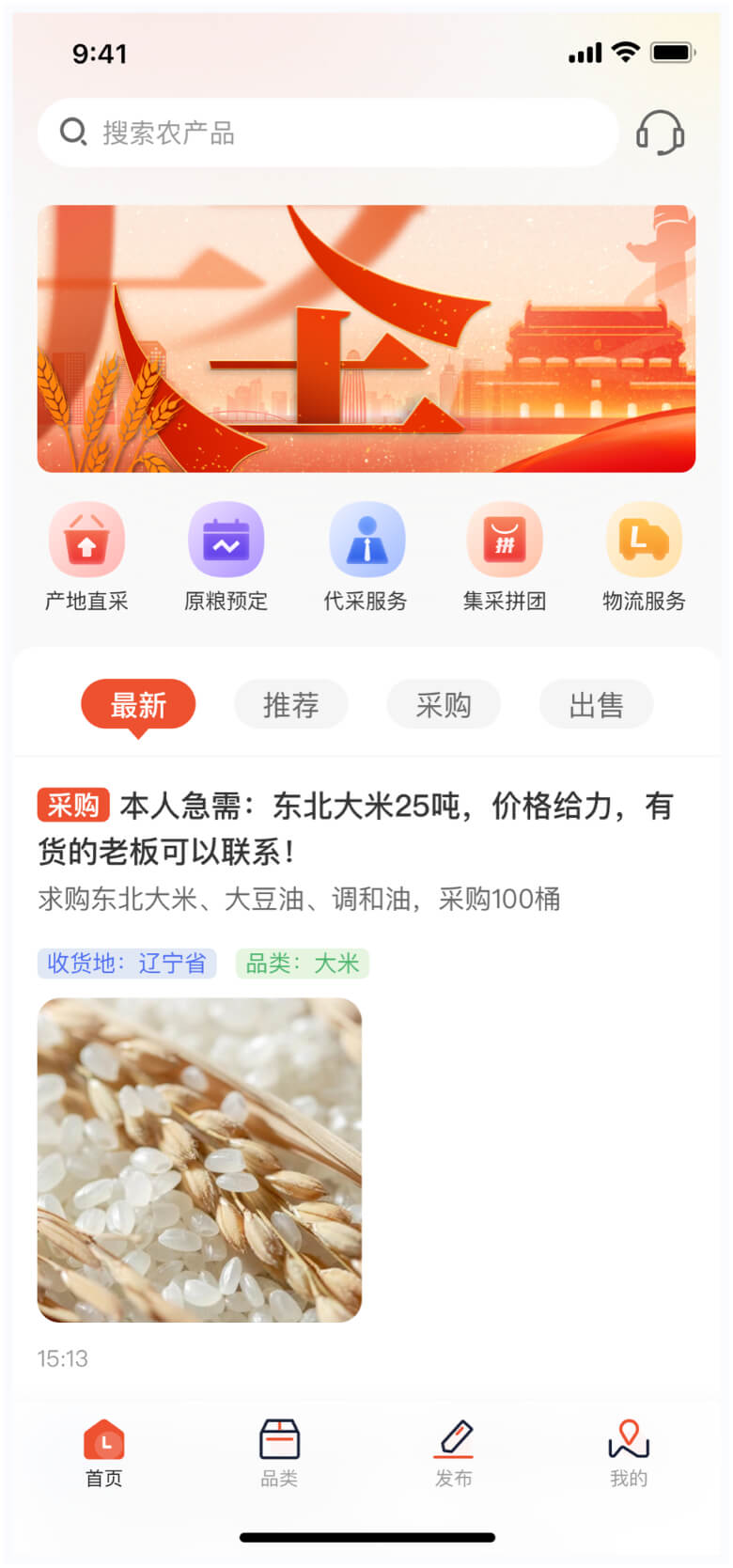Tap the 搜索农产品 search field
The height and width of the screenshot is (1568, 733).
pyautogui.click(x=328, y=133)
